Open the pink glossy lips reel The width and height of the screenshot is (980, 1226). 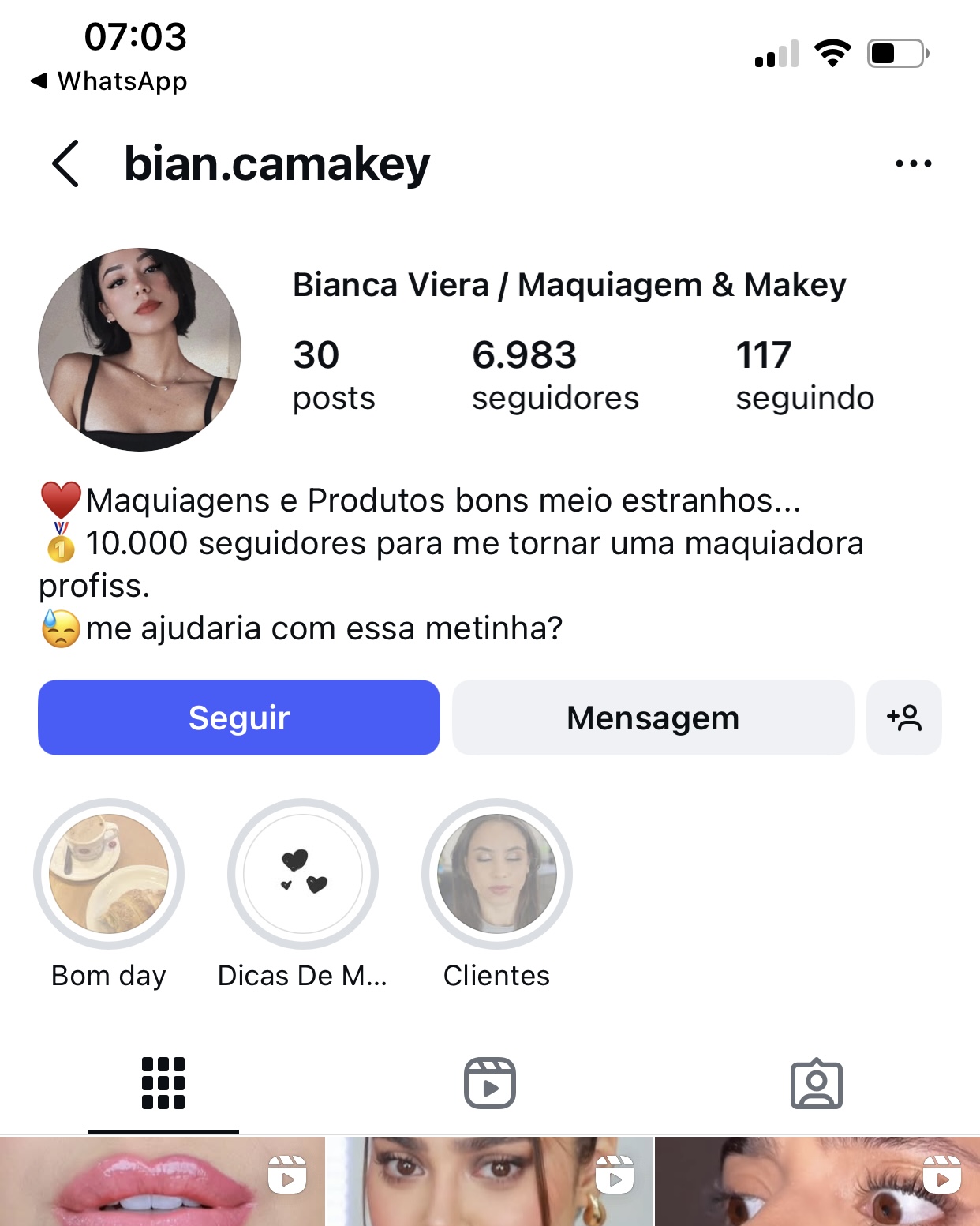tap(162, 1182)
